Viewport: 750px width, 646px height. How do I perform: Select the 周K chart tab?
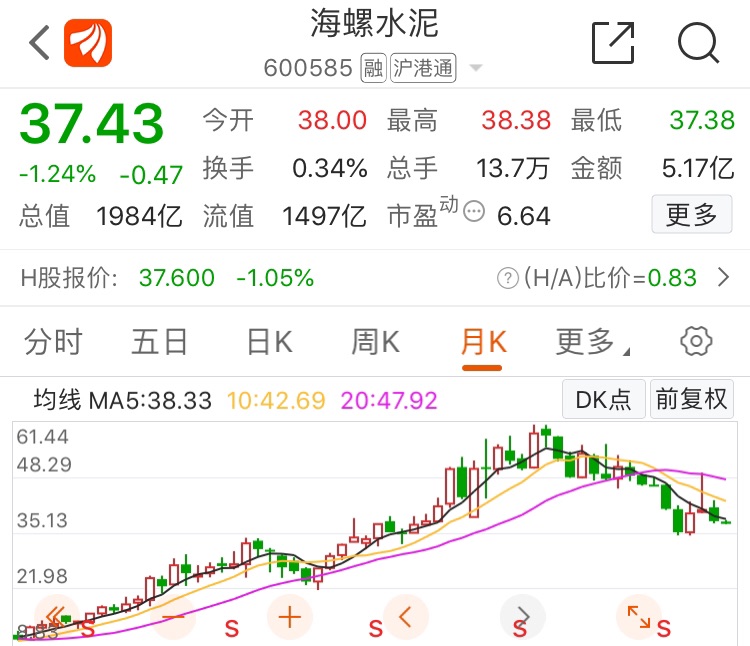pos(375,342)
